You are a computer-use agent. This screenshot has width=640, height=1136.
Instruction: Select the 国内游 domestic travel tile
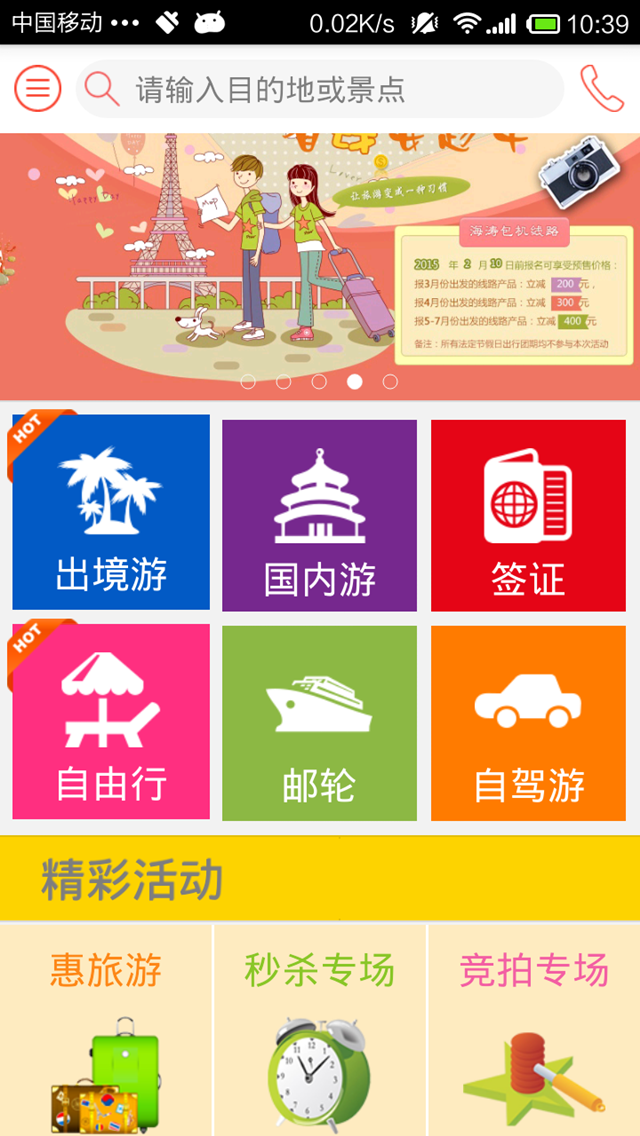(x=319, y=514)
